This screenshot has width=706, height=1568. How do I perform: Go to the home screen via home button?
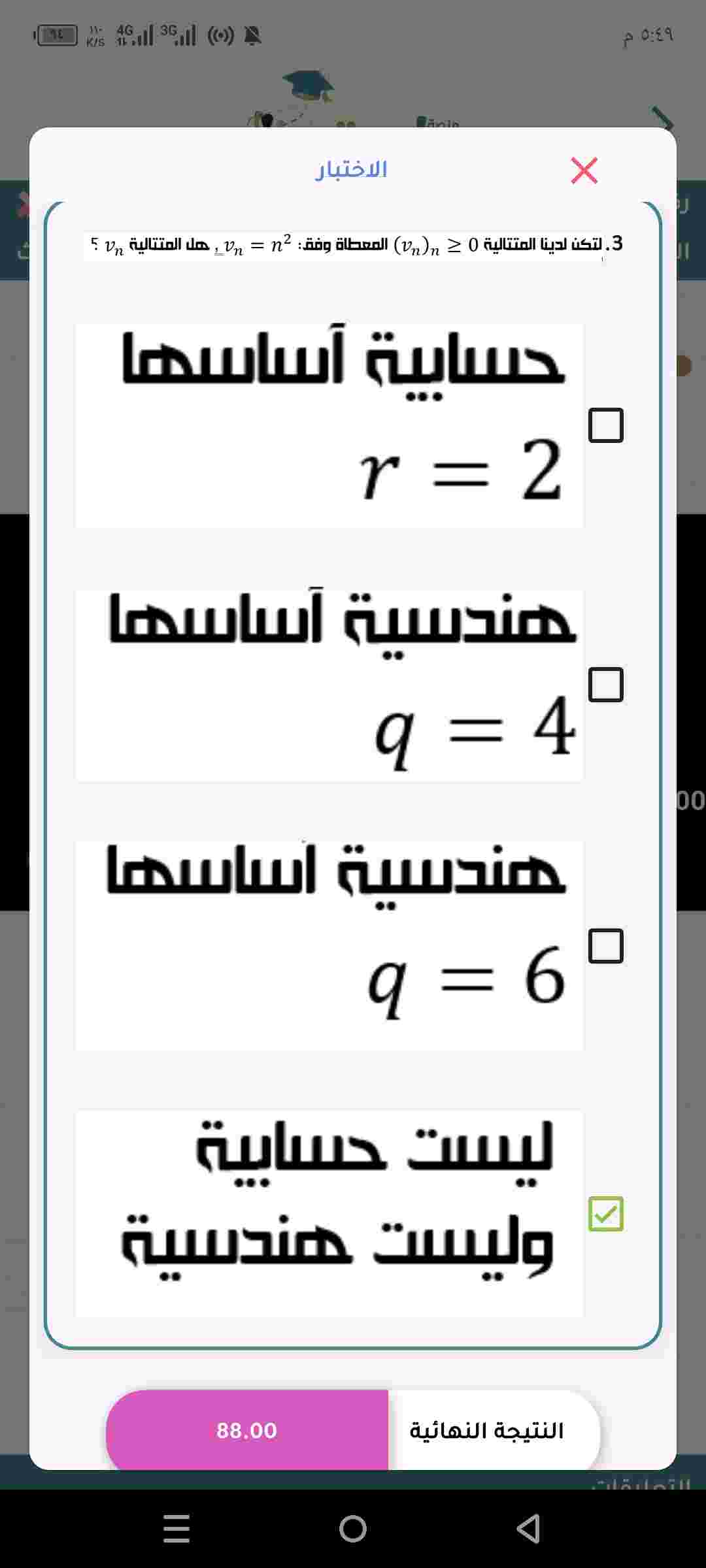[x=353, y=1529]
